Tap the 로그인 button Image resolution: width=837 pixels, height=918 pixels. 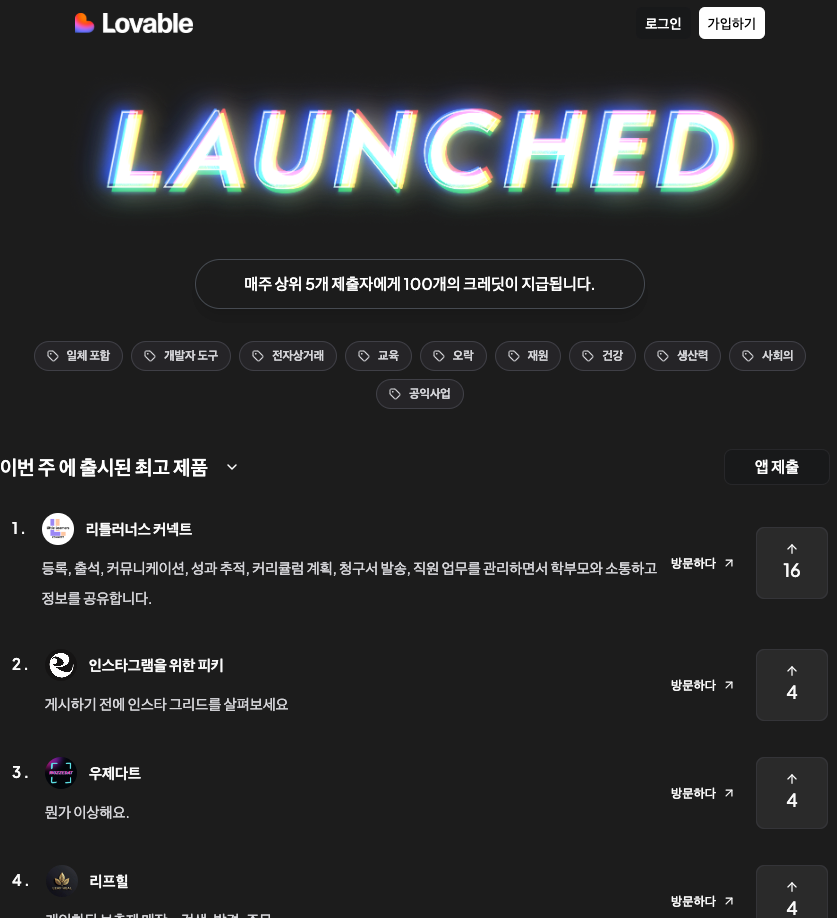click(663, 23)
